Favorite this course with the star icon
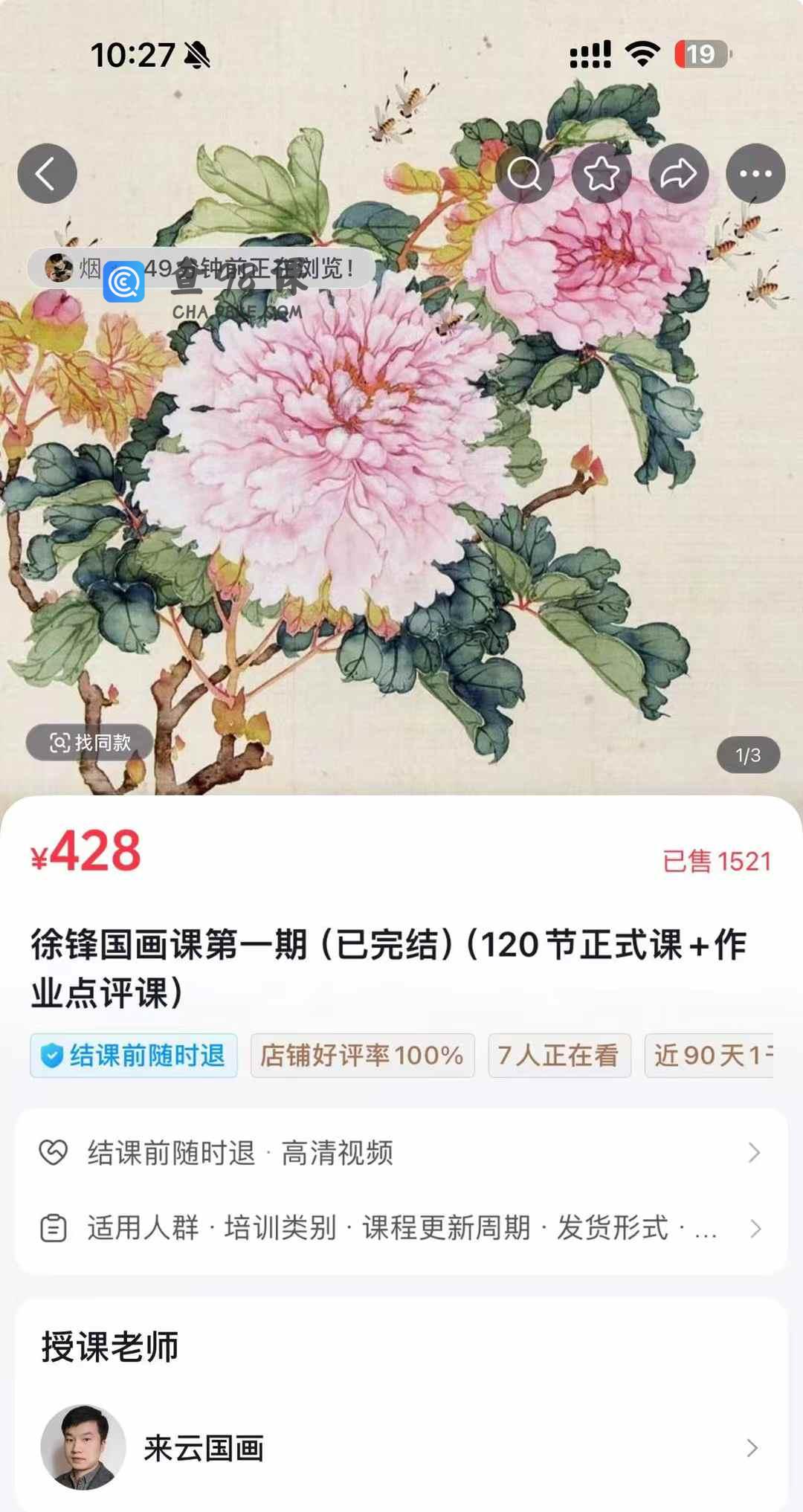803x1512 pixels. [602, 174]
